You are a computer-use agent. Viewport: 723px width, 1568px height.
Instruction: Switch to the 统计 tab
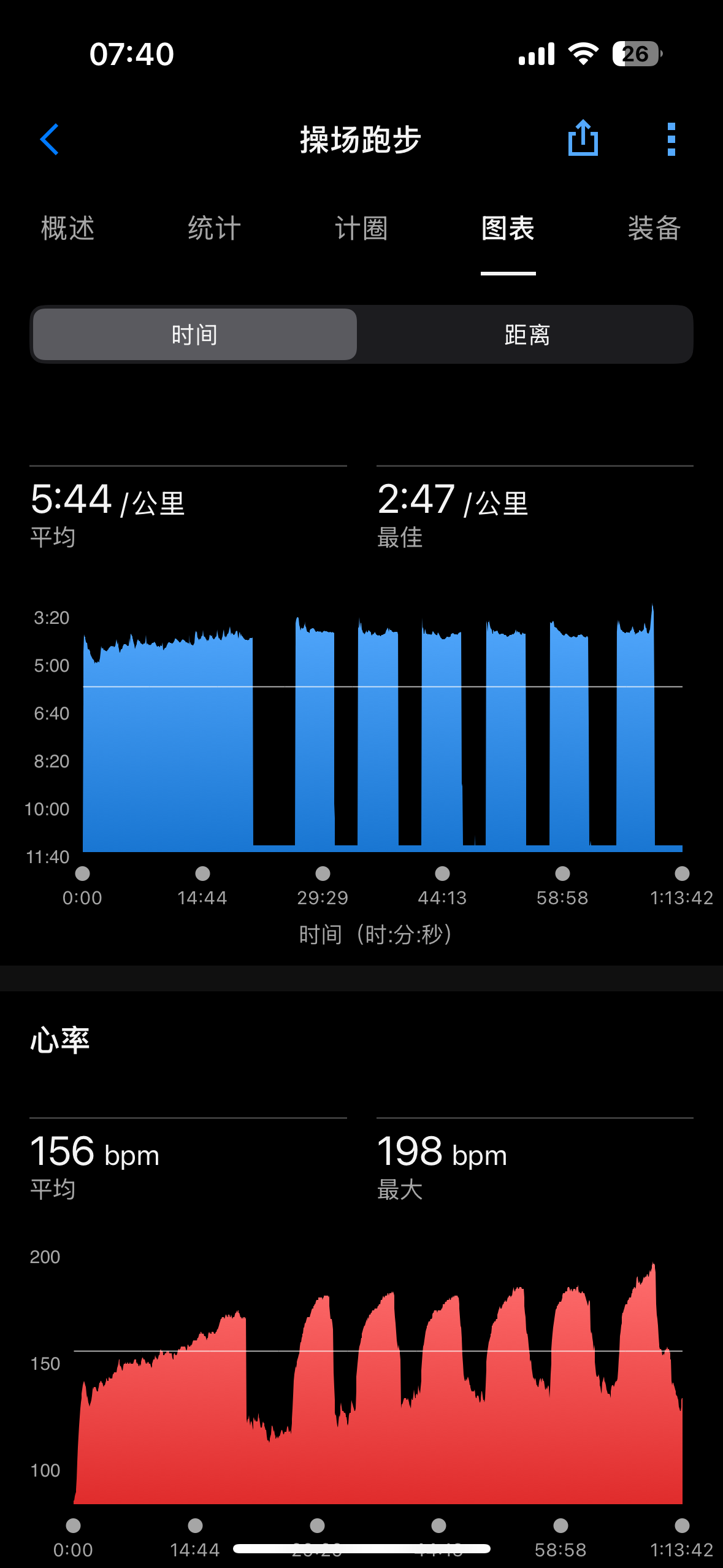[215, 229]
